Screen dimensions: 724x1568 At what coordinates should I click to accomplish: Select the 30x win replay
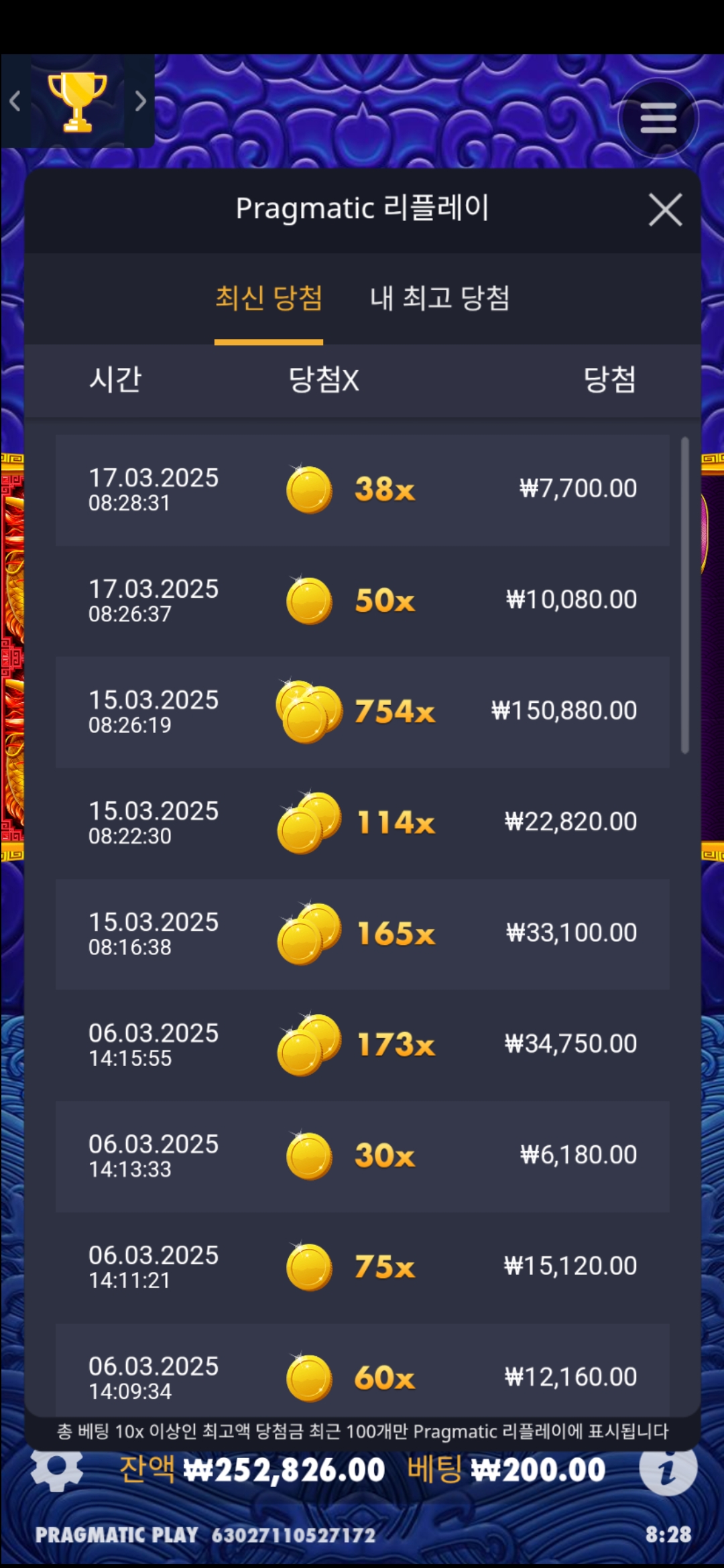pyautogui.click(x=362, y=1156)
